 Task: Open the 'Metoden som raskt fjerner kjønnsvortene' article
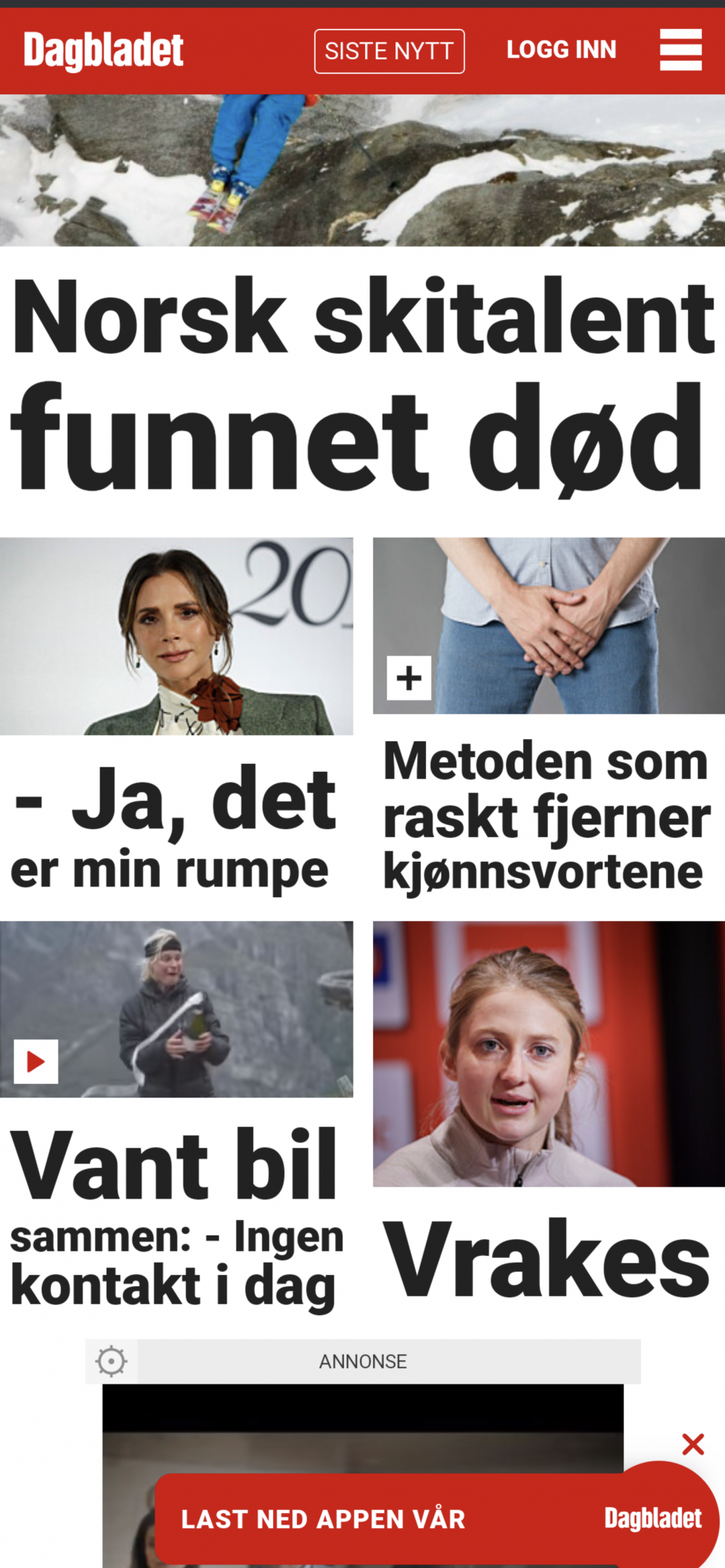[547, 815]
